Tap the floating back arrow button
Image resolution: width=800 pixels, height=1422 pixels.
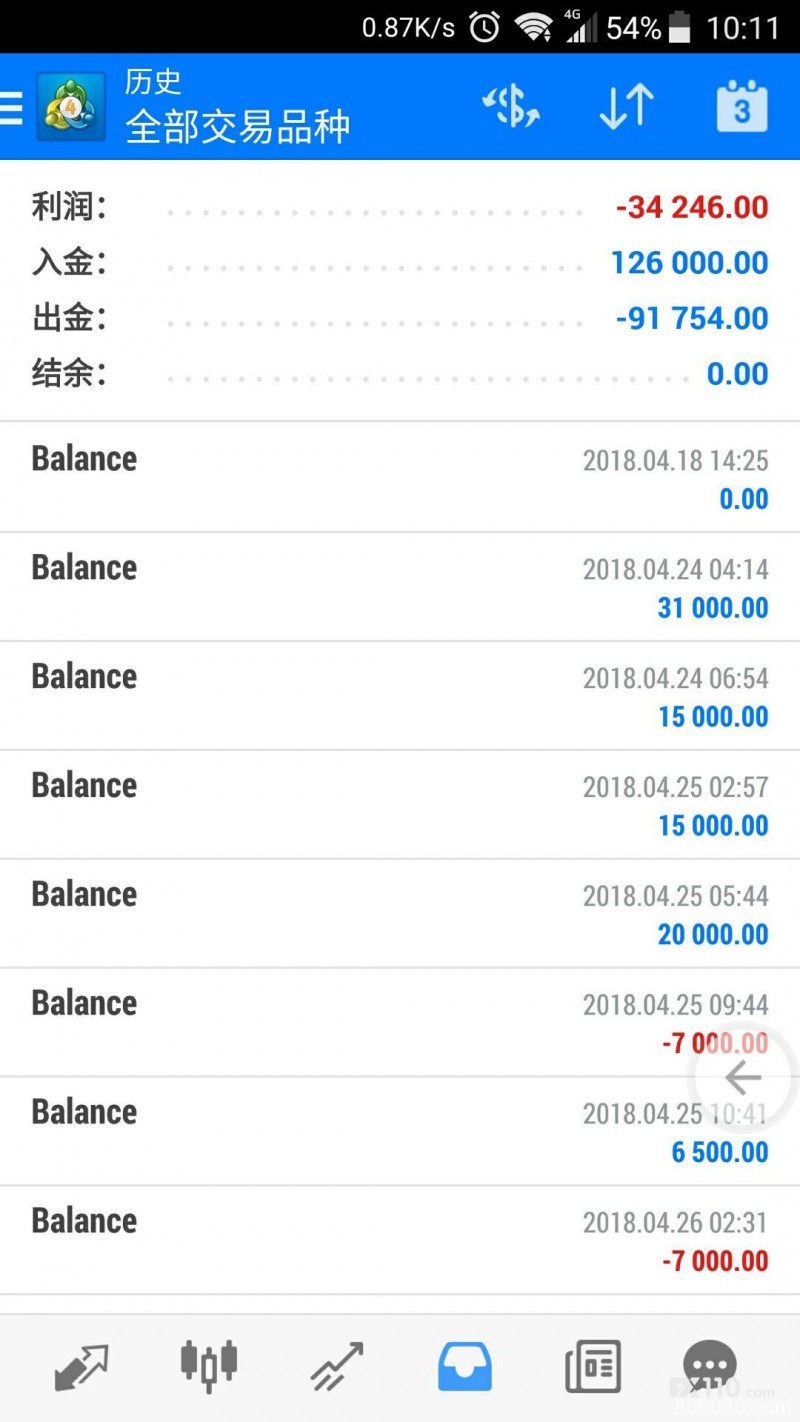pos(743,1078)
